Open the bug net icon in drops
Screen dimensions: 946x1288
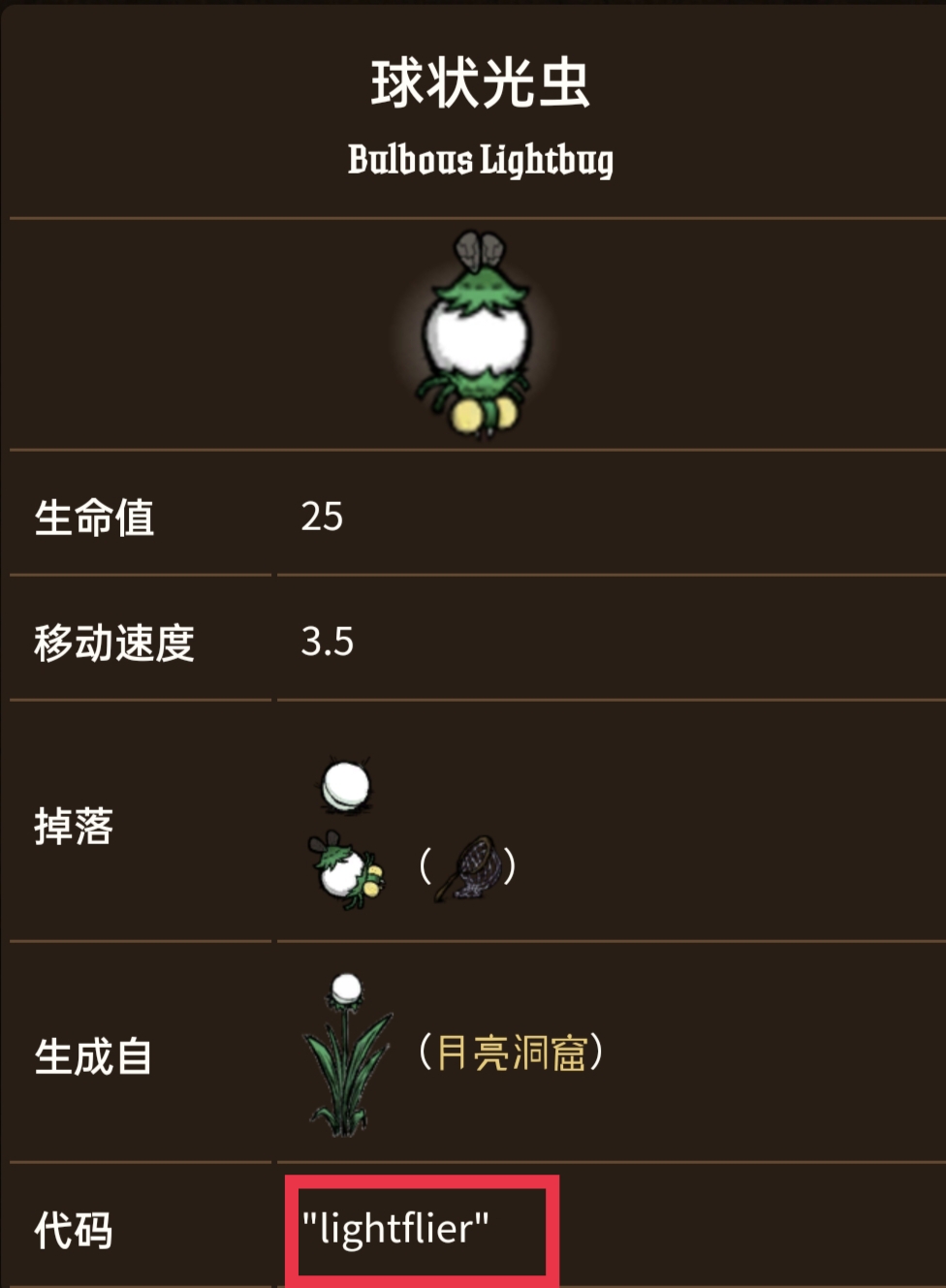(x=469, y=867)
